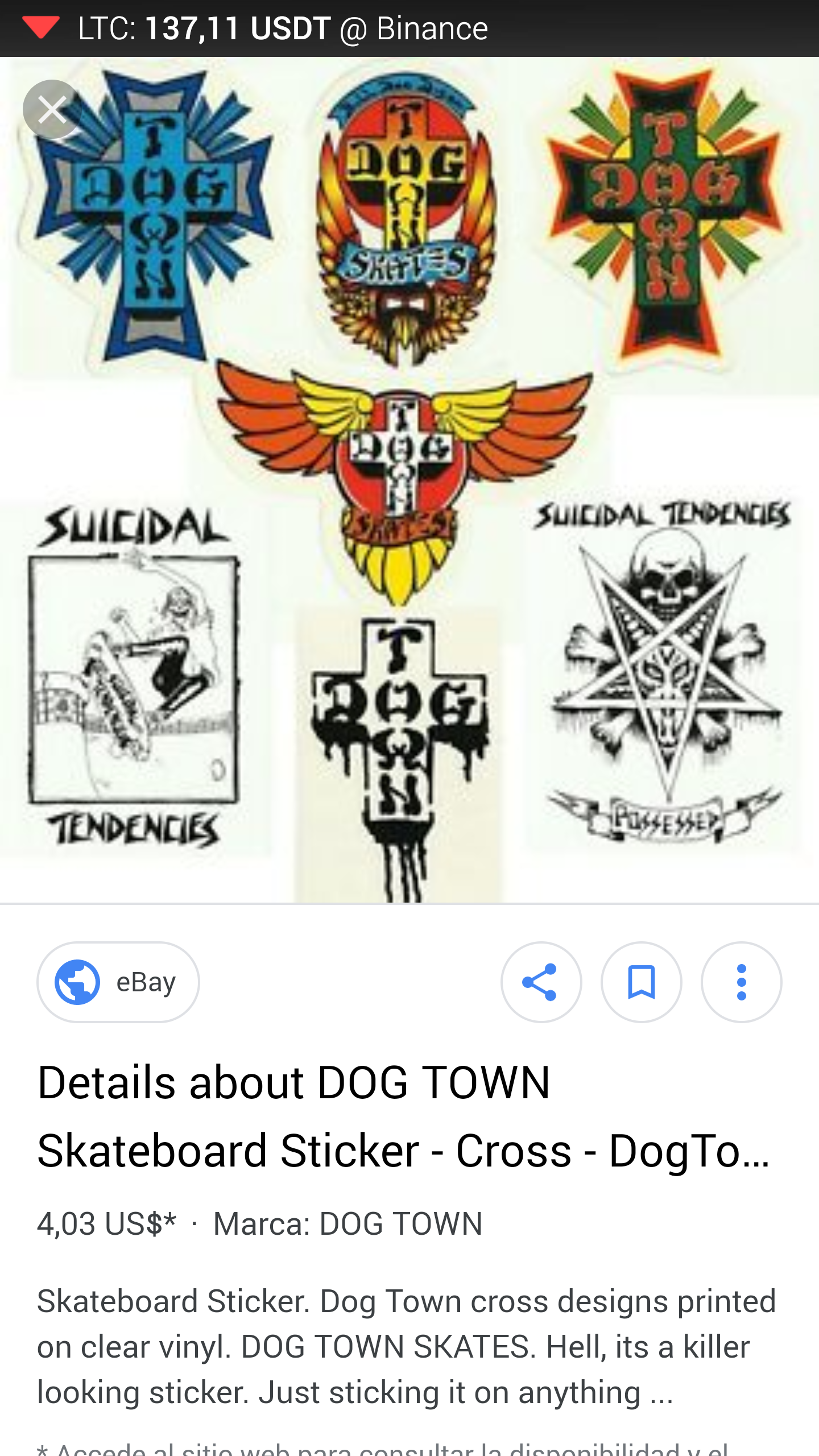Close the image preview
Screen dimensions: 819x1456
52,109
